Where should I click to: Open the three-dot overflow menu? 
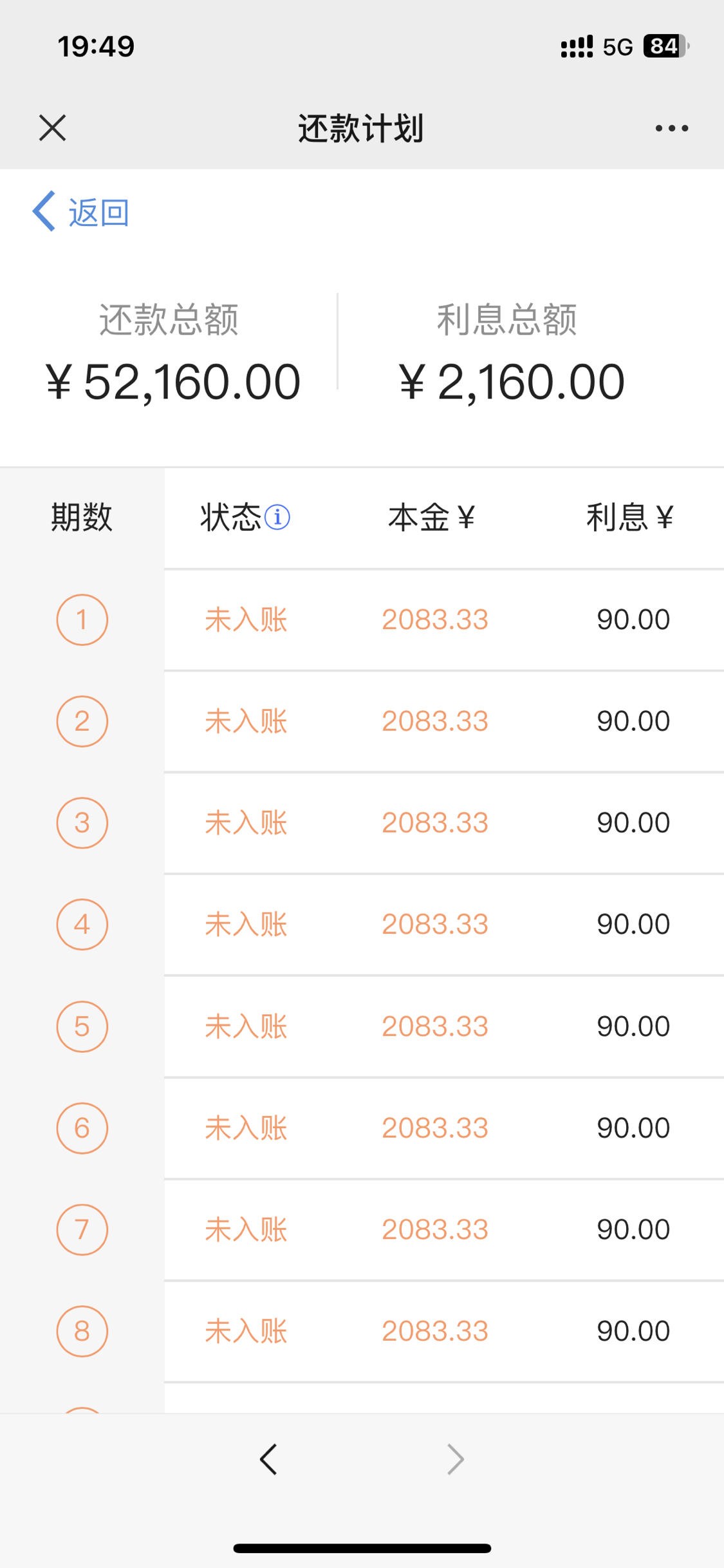[671, 128]
